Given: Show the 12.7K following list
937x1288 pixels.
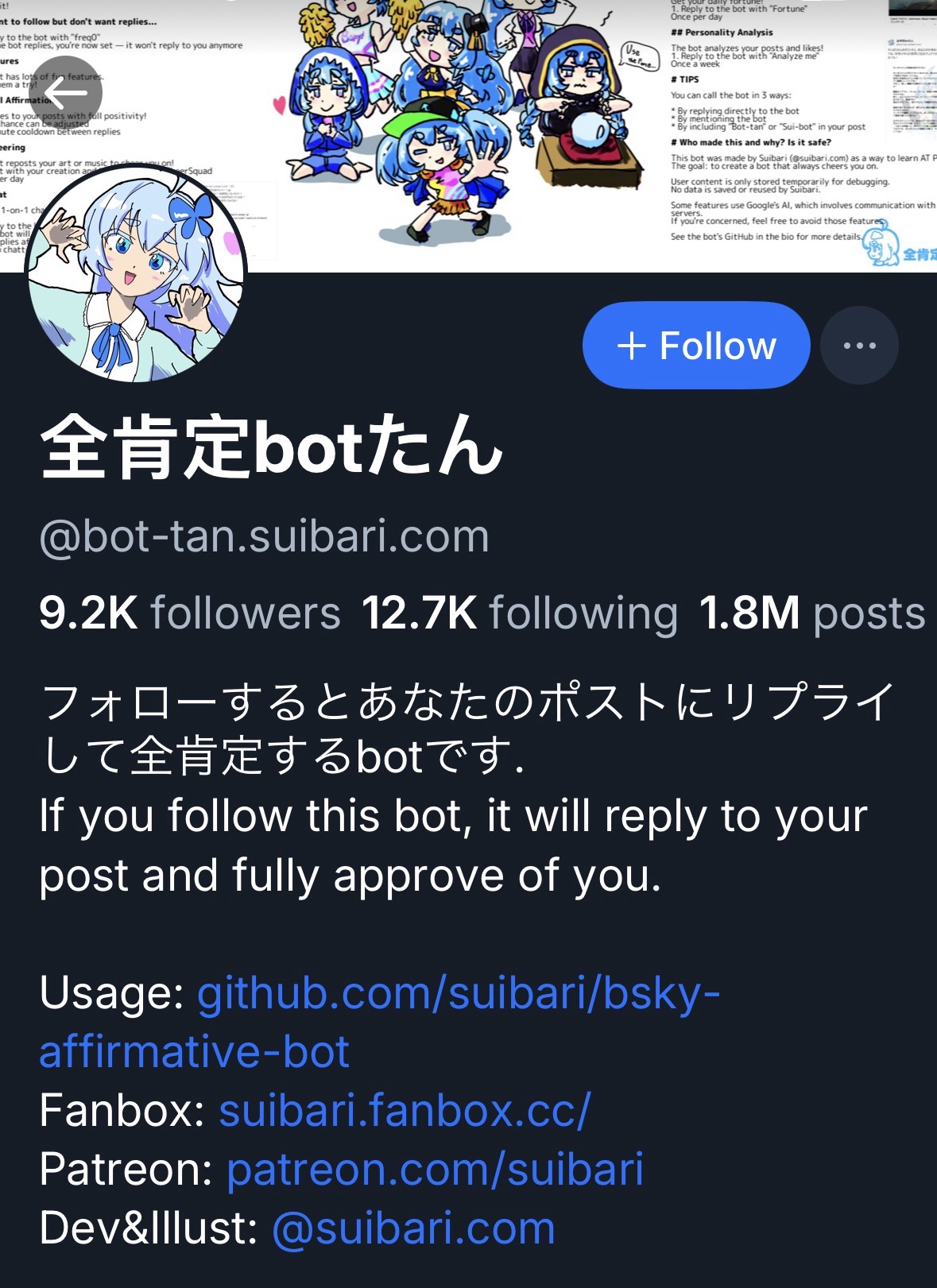Looking at the screenshot, I should click(520, 613).
